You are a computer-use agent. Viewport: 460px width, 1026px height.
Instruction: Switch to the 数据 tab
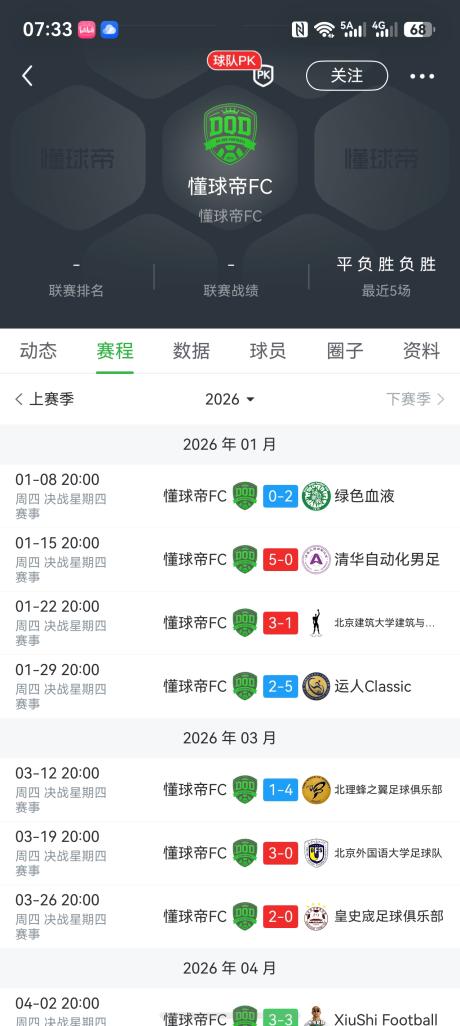pos(191,351)
